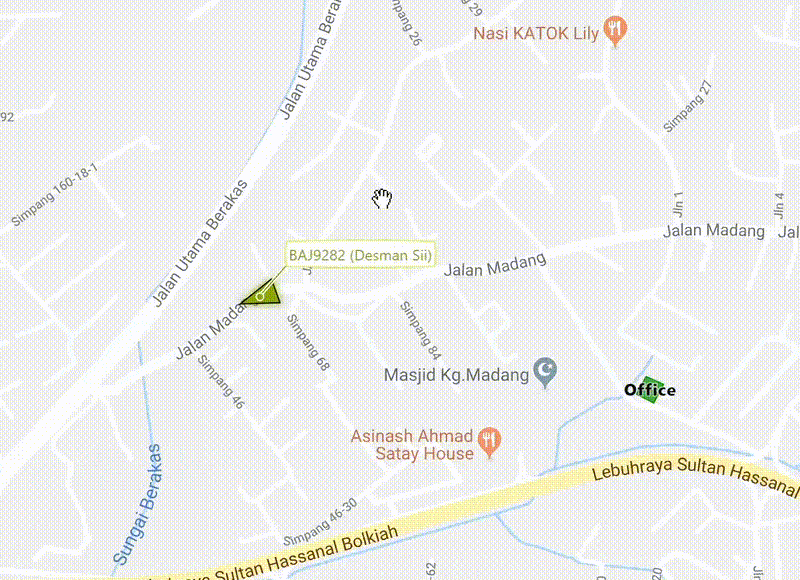The width and height of the screenshot is (800, 580).
Task: Open Asinash Ahmad Satay House pin
Action: [489, 440]
